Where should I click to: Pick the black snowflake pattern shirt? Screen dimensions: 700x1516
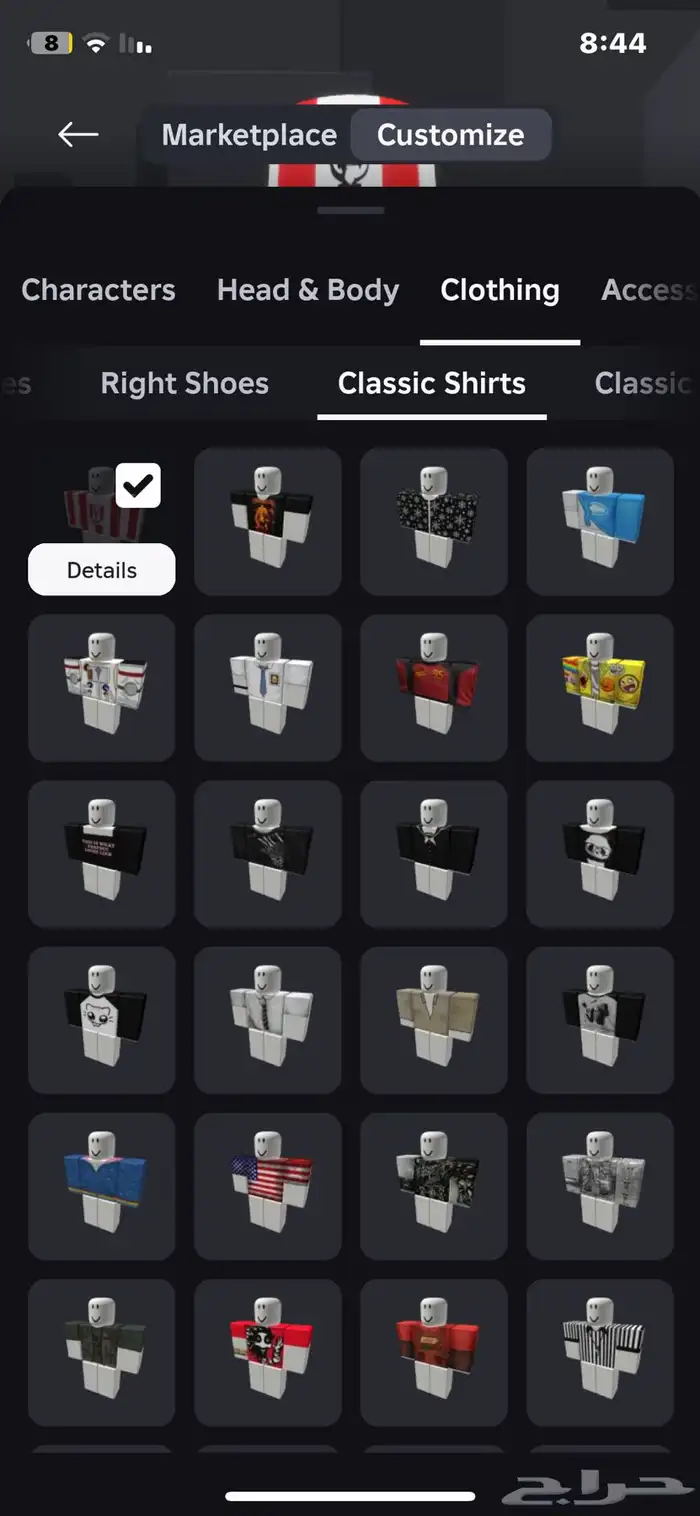click(x=434, y=521)
